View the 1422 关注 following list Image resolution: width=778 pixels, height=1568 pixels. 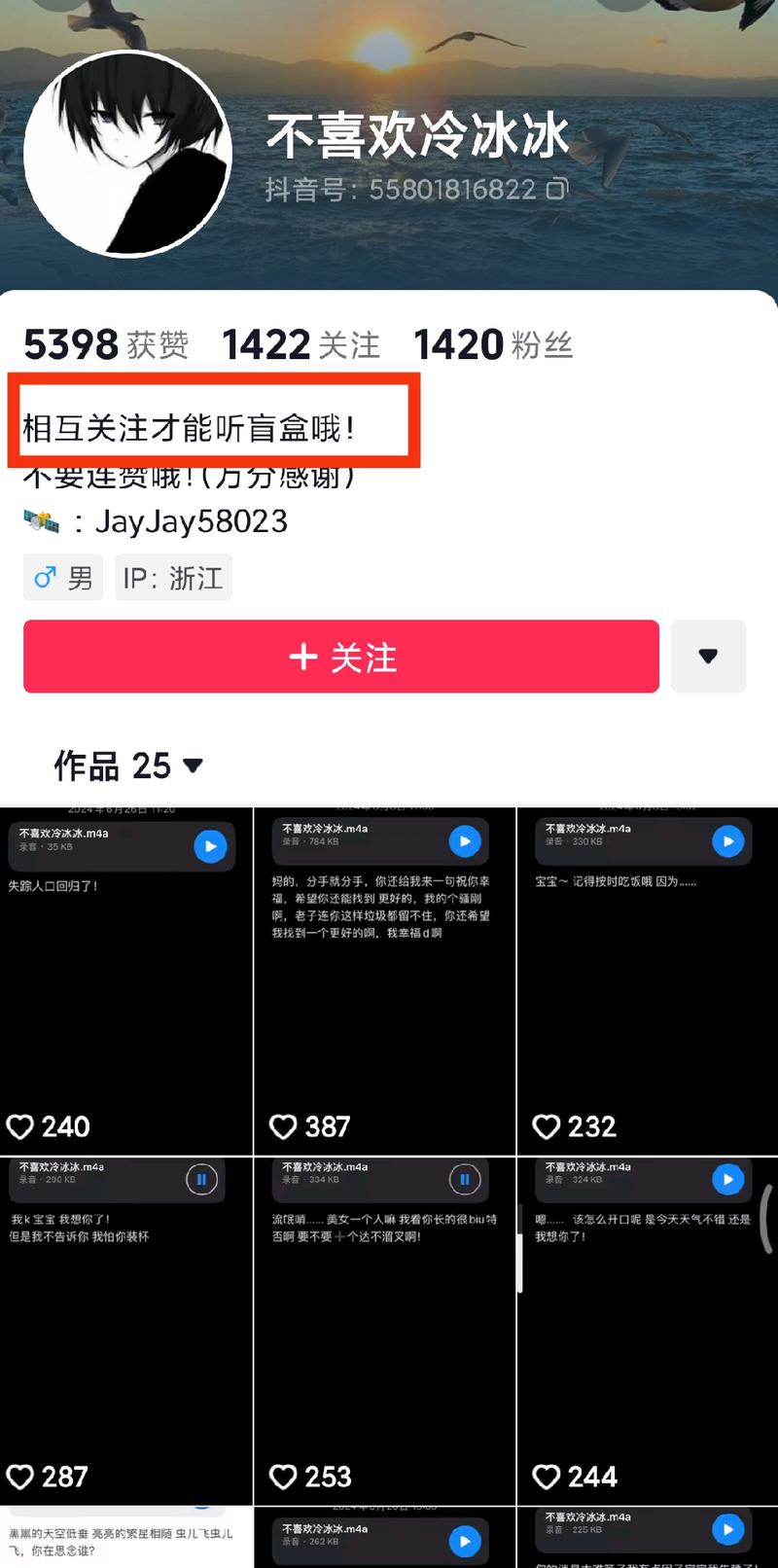point(301,344)
